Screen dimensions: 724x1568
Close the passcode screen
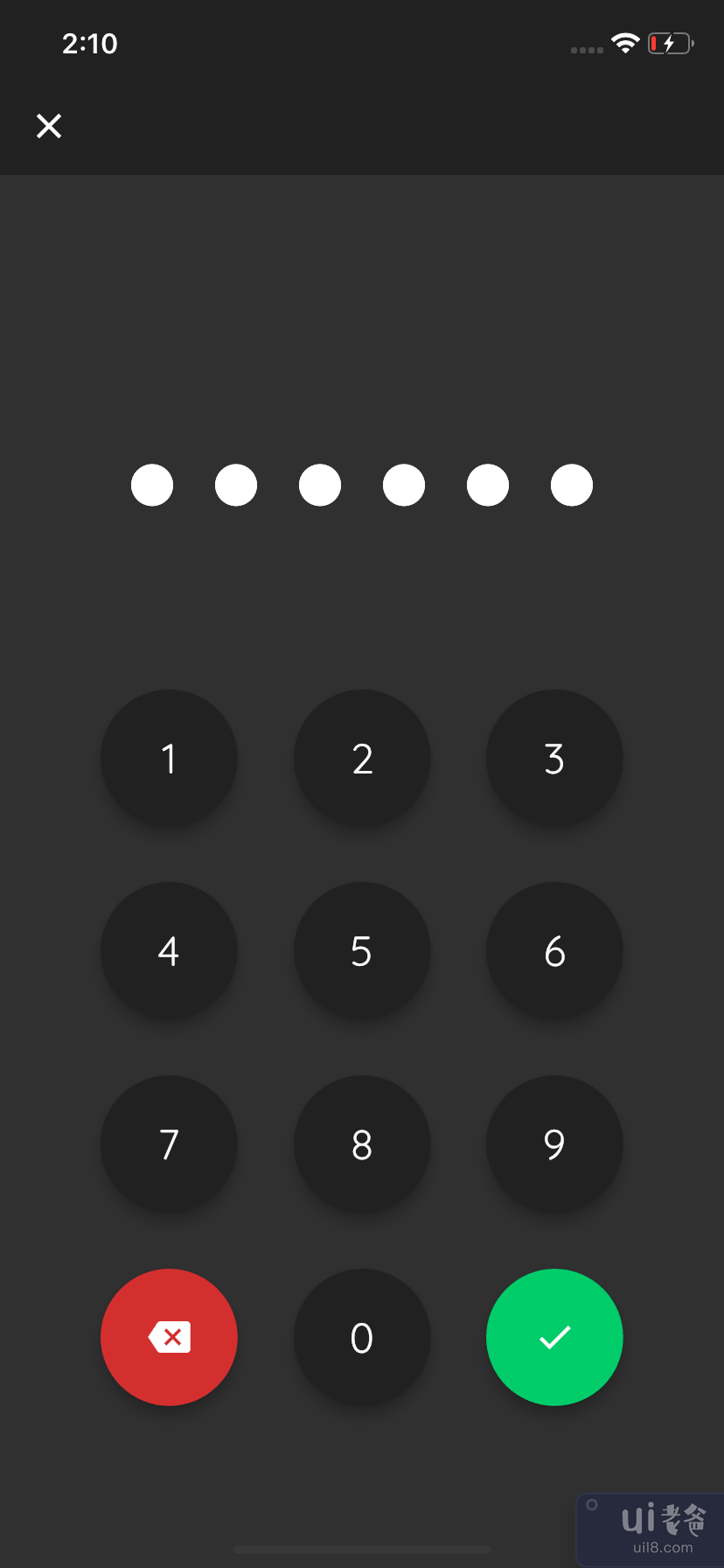(49, 126)
